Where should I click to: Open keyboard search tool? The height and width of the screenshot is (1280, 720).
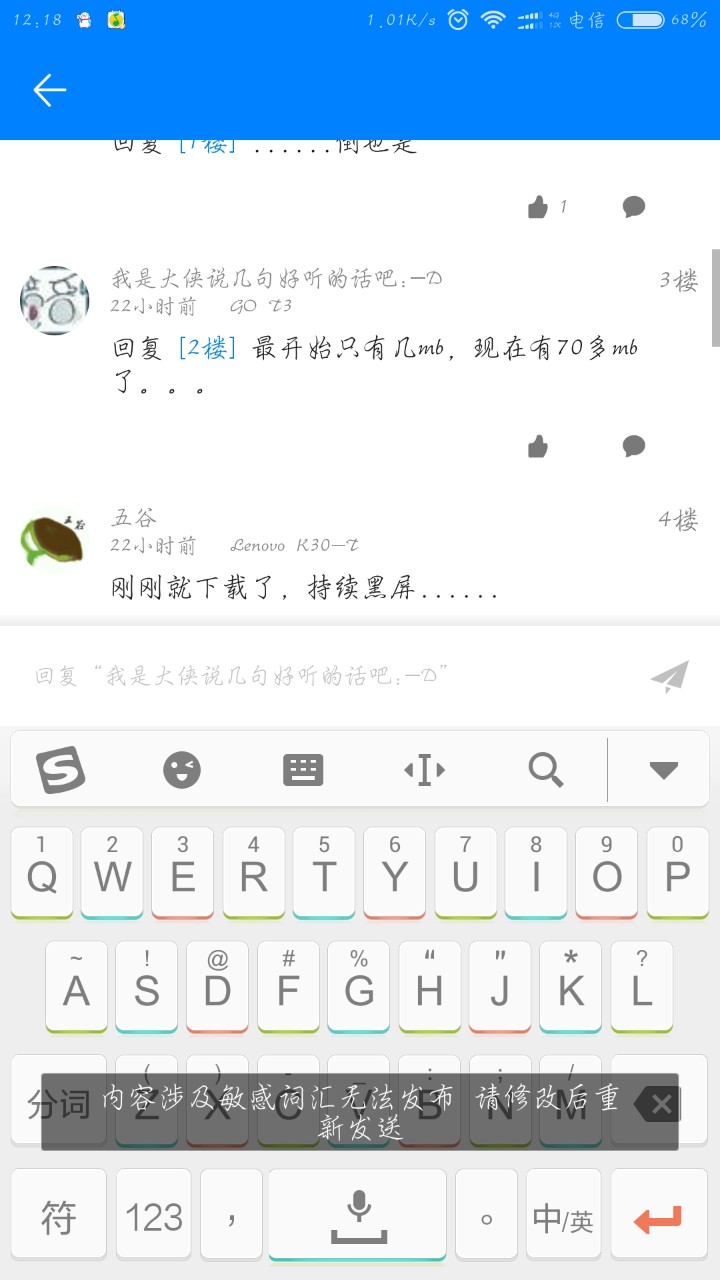(x=546, y=770)
